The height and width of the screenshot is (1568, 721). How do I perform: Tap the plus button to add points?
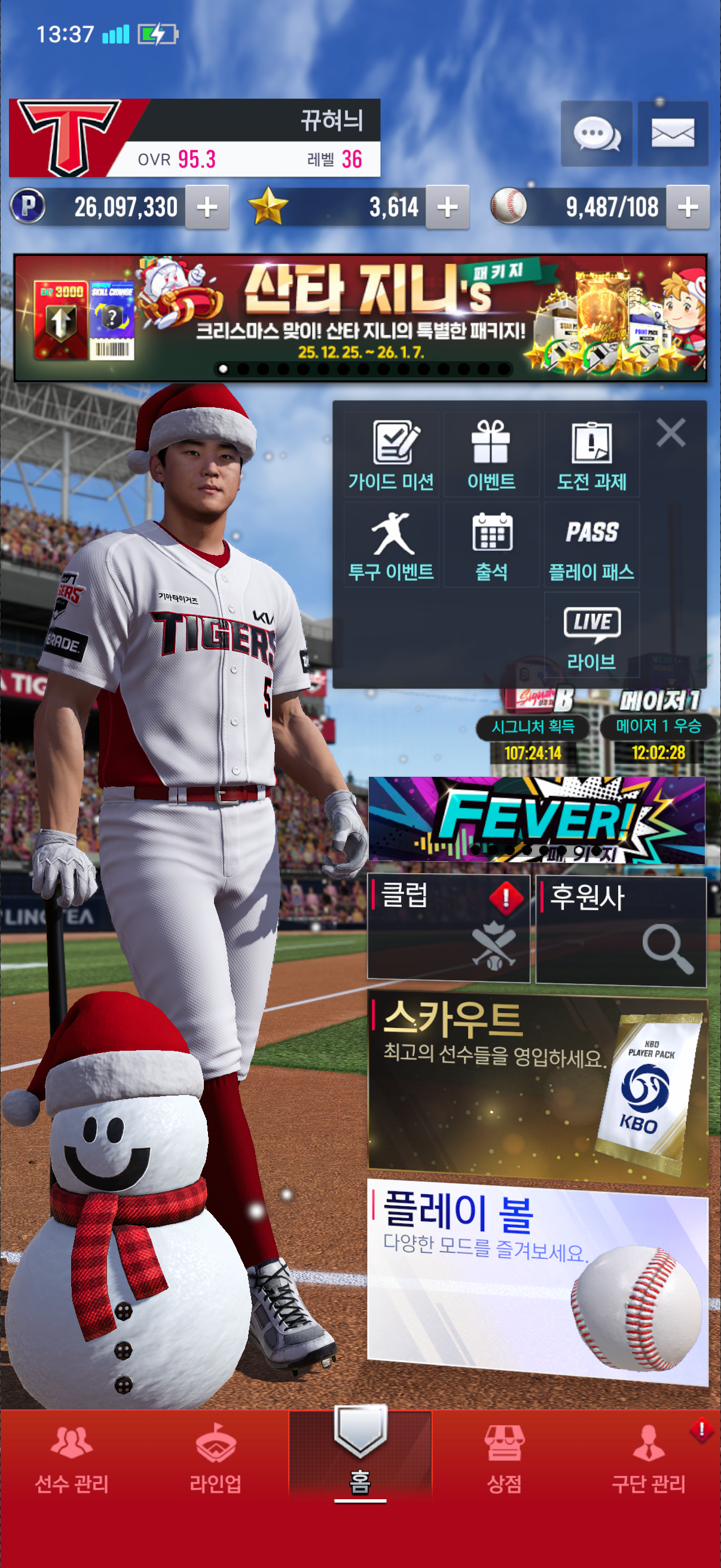tap(207, 208)
